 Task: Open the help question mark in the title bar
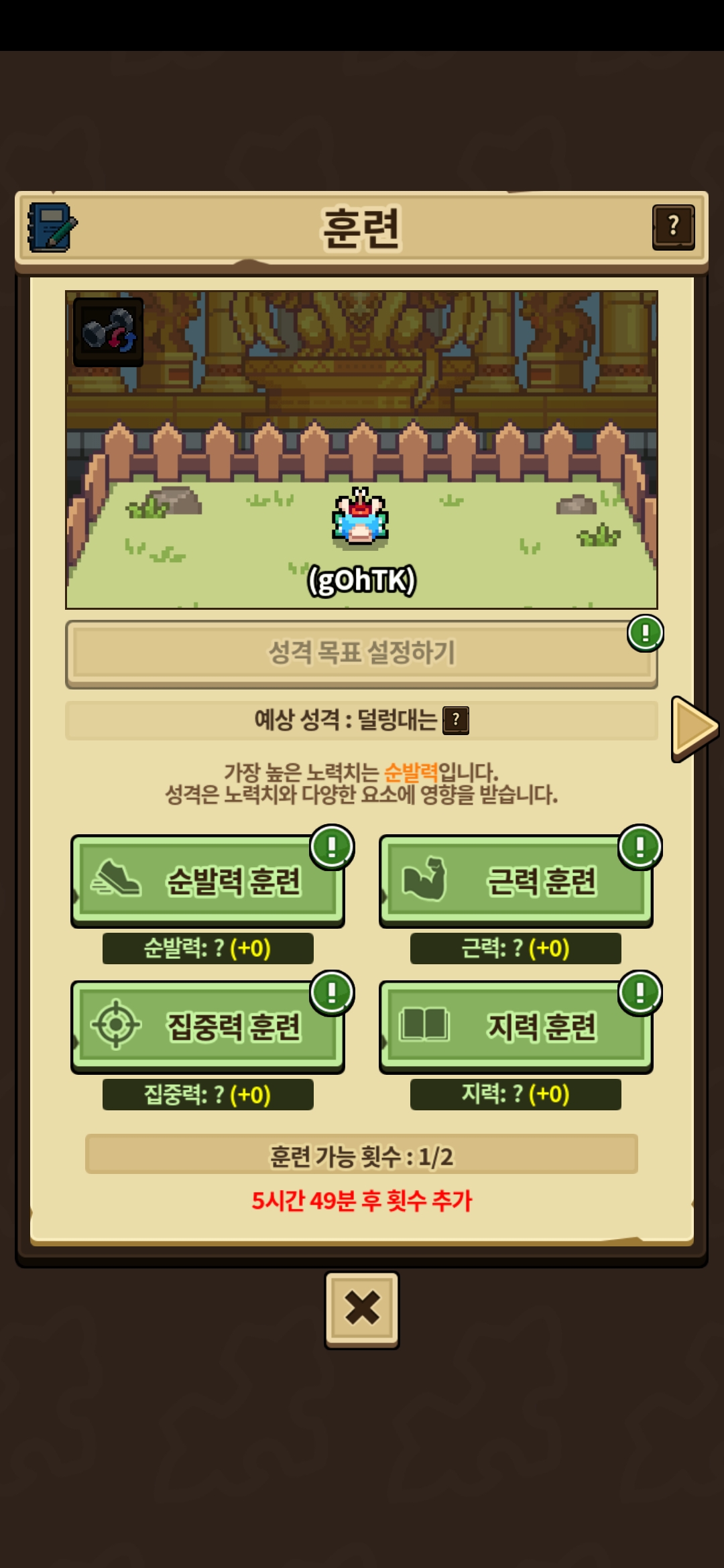click(673, 227)
